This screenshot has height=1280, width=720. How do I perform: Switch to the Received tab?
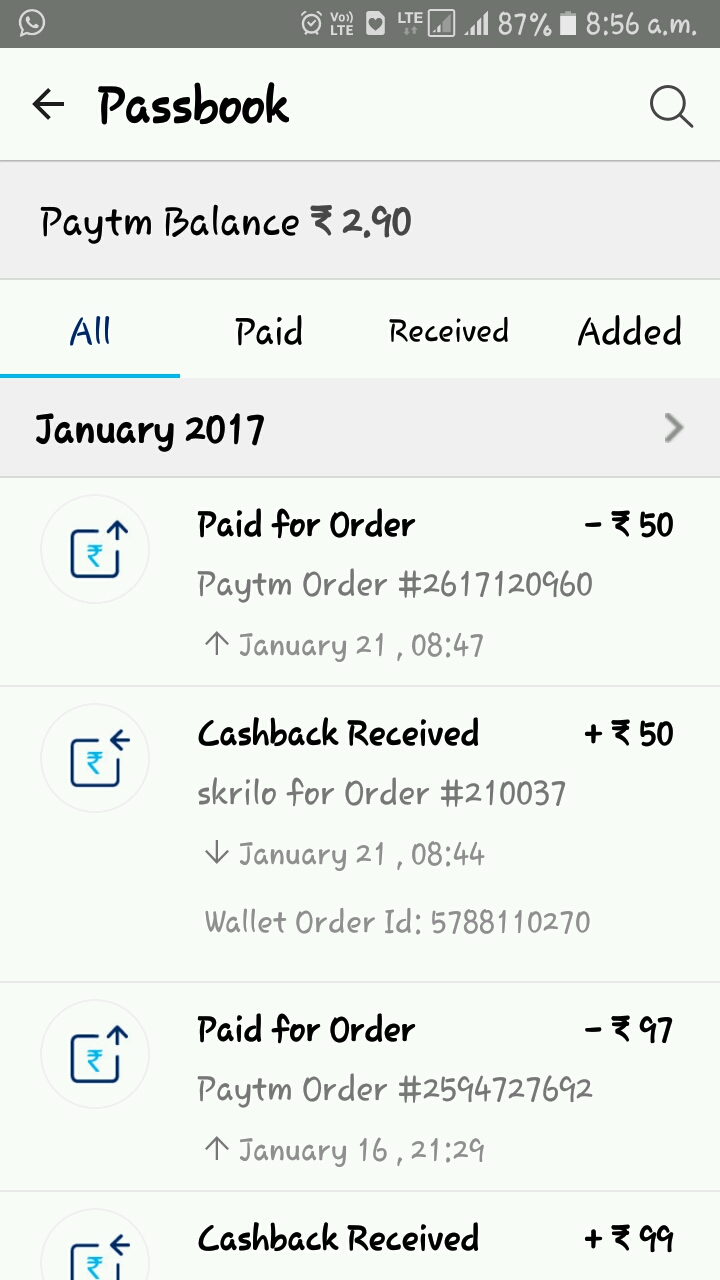[x=448, y=331]
